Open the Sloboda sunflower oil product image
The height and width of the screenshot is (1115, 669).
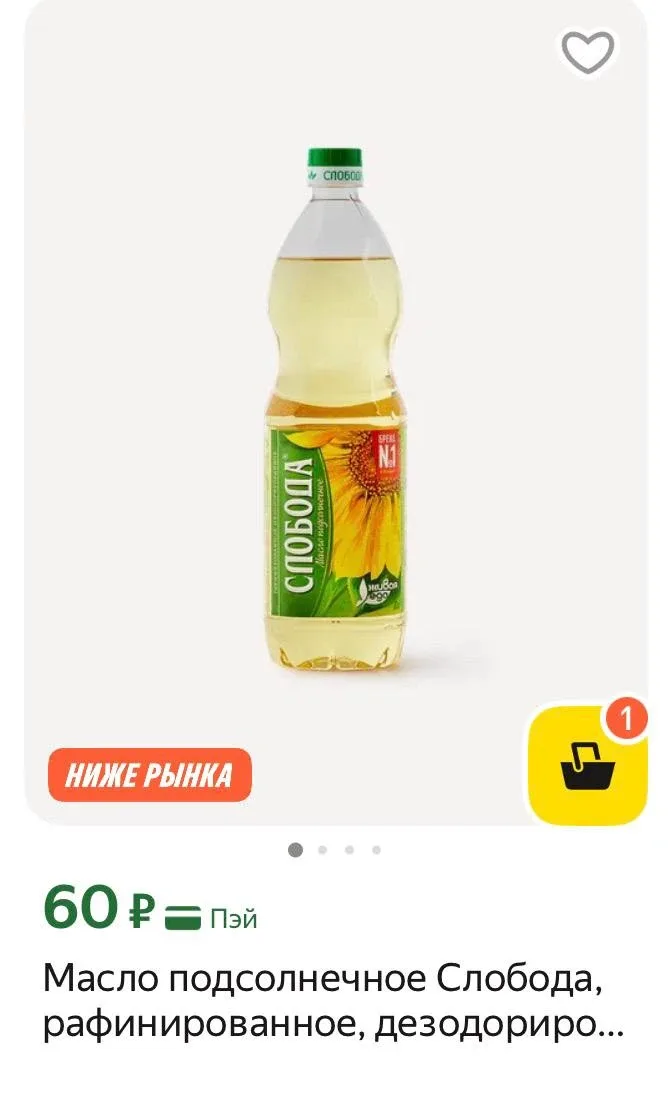(x=334, y=410)
